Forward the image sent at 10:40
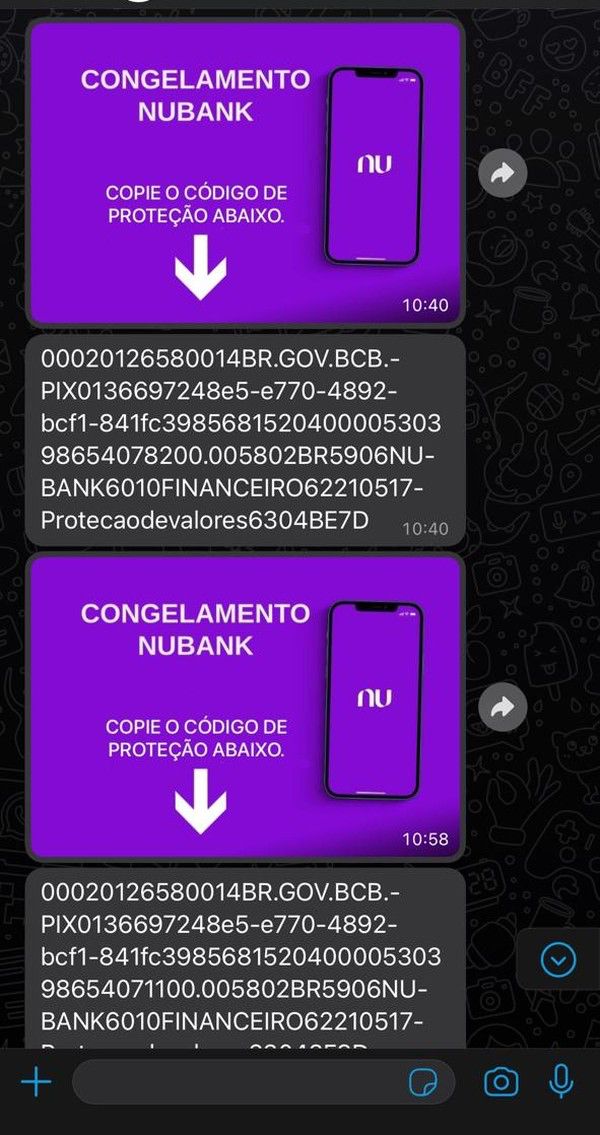The height and width of the screenshot is (1135, 600). tap(502, 174)
